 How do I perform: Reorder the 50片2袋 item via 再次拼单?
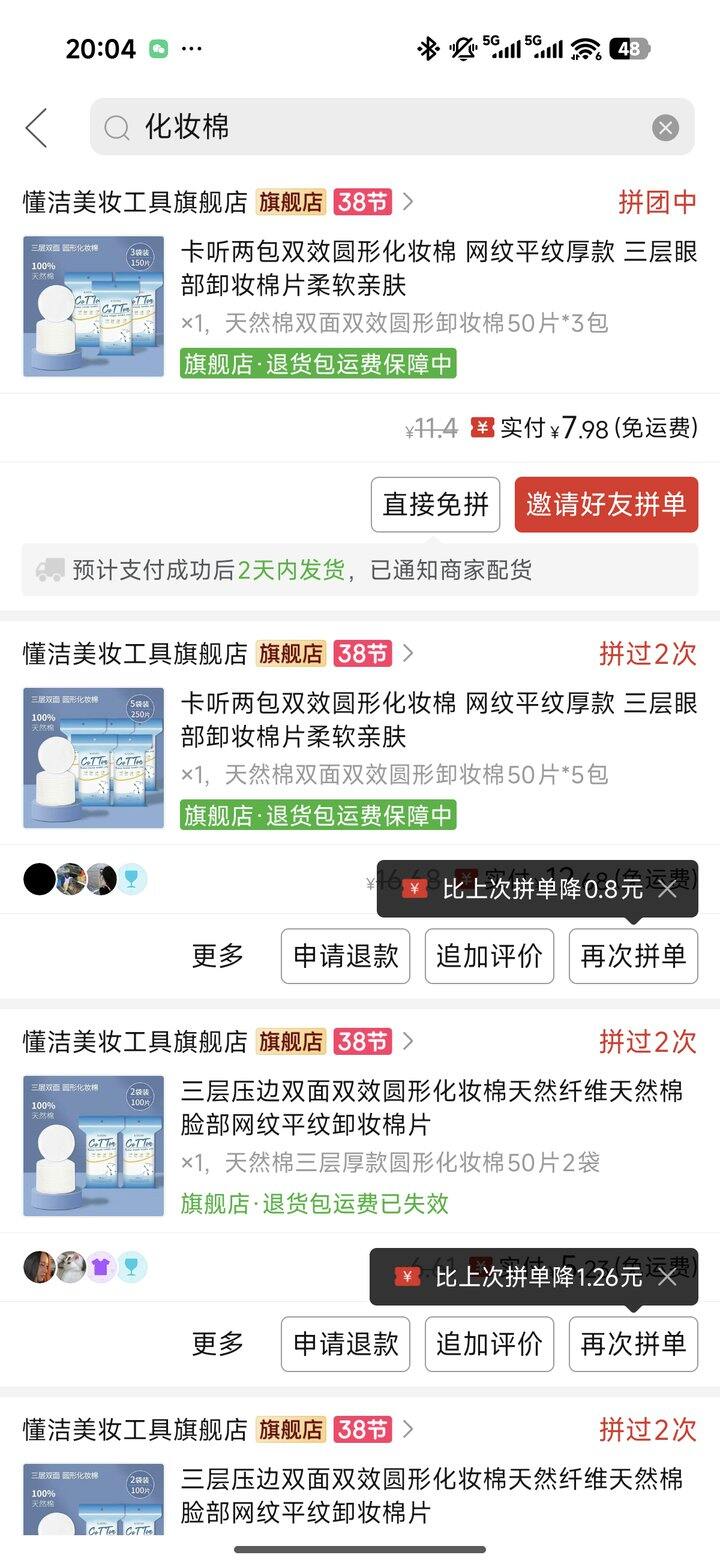pyautogui.click(x=633, y=1344)
